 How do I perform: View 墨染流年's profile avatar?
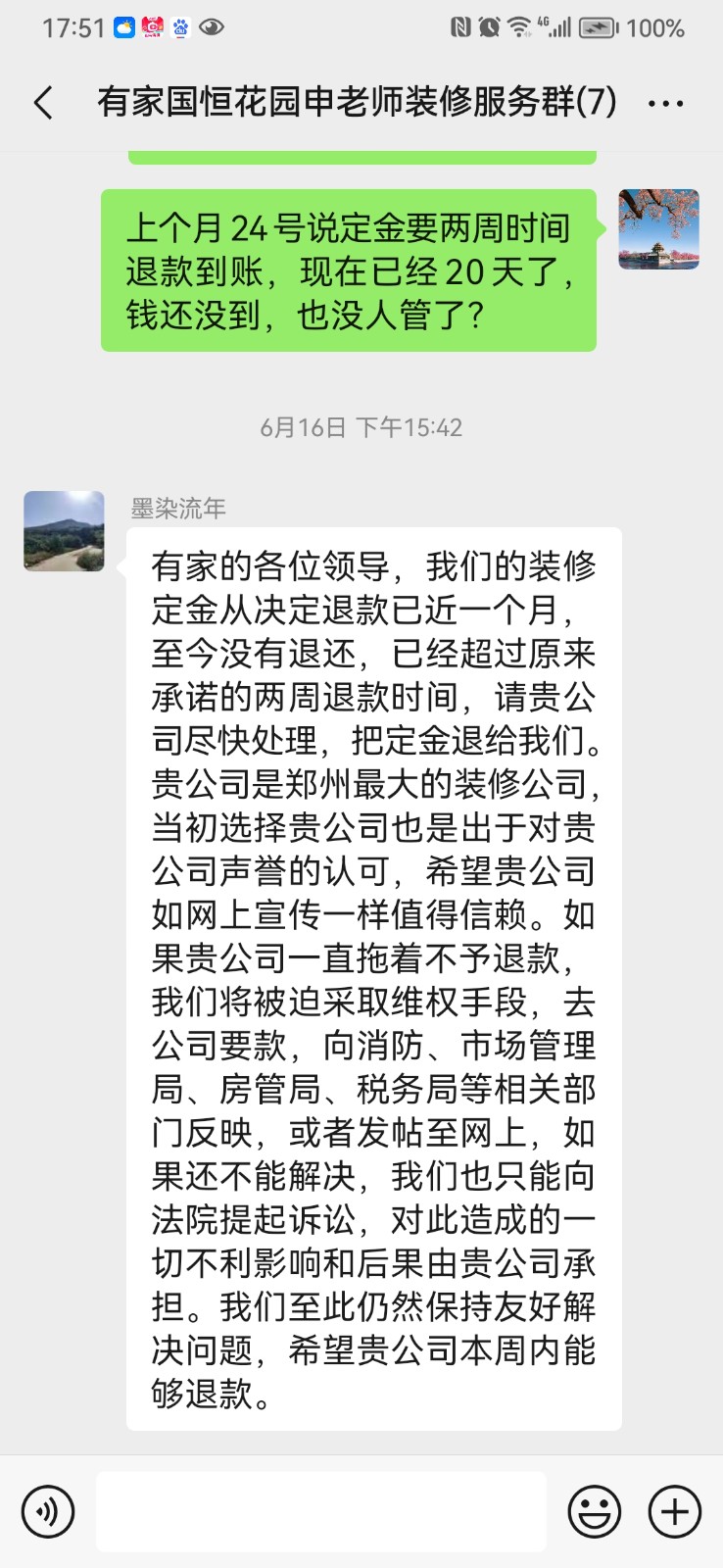click(x=65, y=531)
